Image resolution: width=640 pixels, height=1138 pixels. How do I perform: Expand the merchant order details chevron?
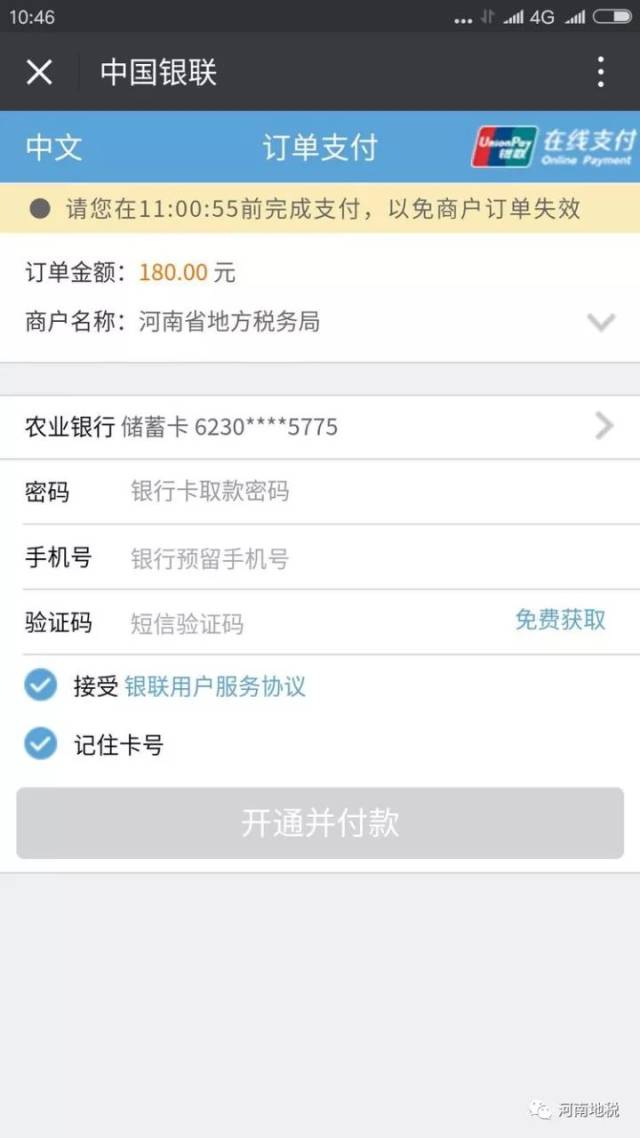pos(600,322)
